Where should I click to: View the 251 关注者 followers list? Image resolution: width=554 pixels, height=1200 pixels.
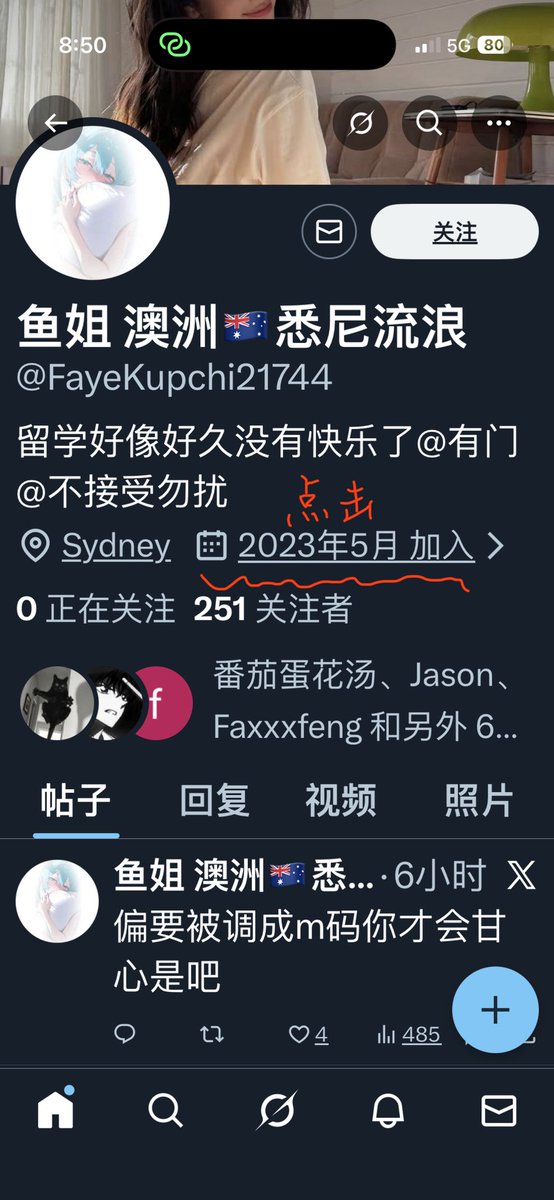272,608
